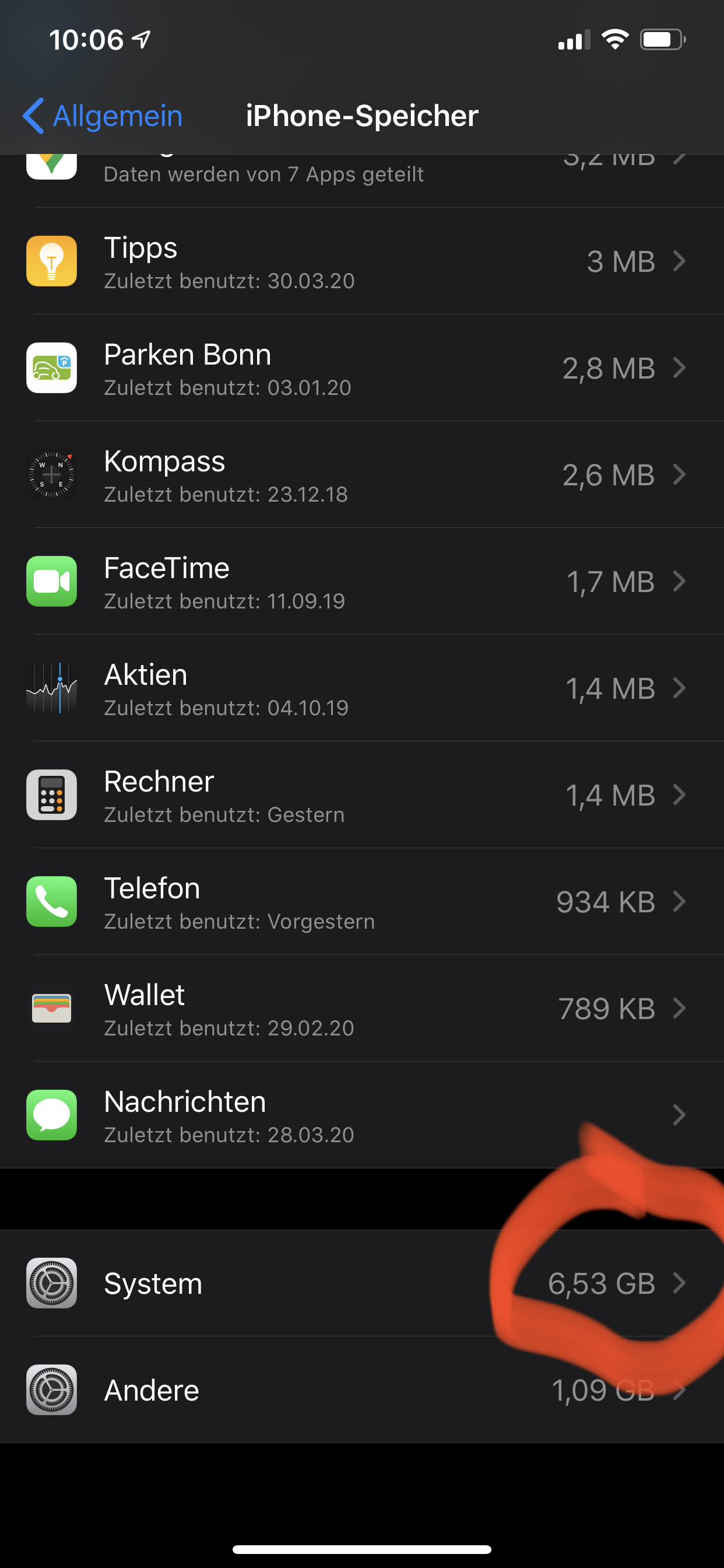Image resolution: width=724 pixels, height=1568 pixels.
Task: Open FaceTime storage entry
Action: 362,582
